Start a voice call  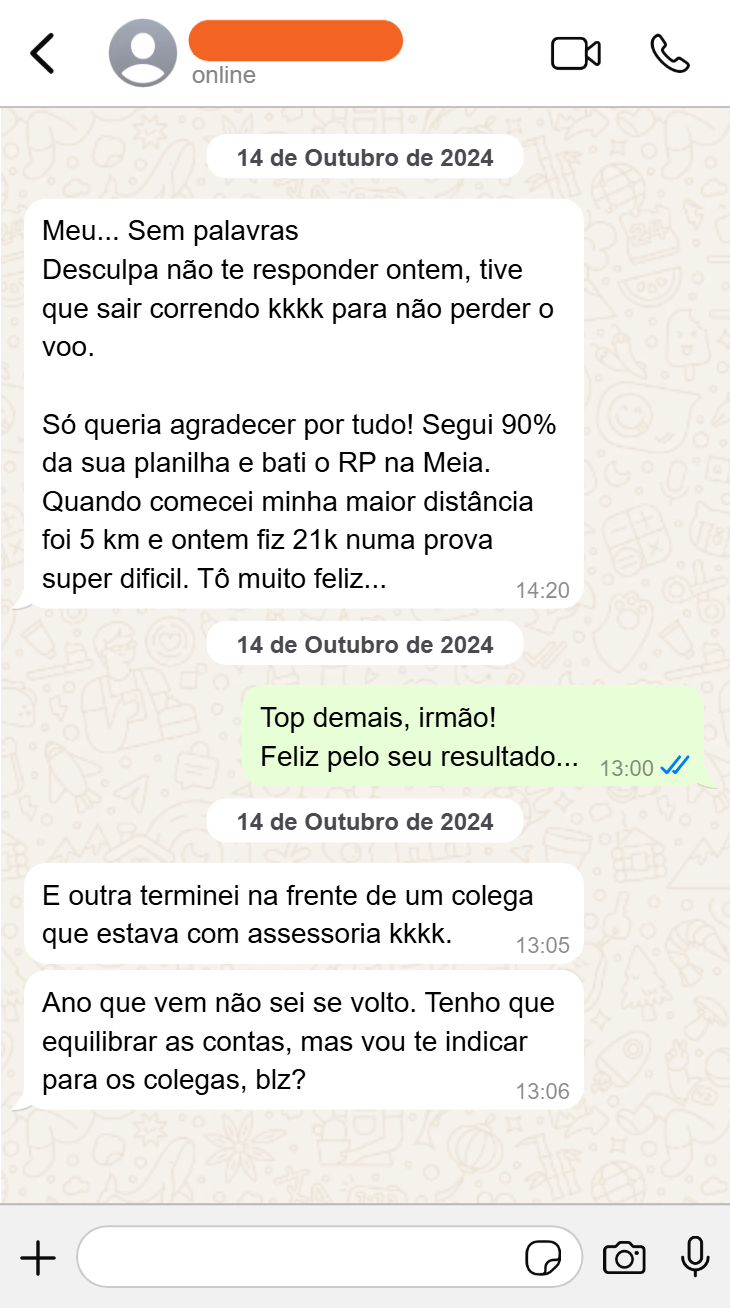pyautogui.click(x=670, y=54)
